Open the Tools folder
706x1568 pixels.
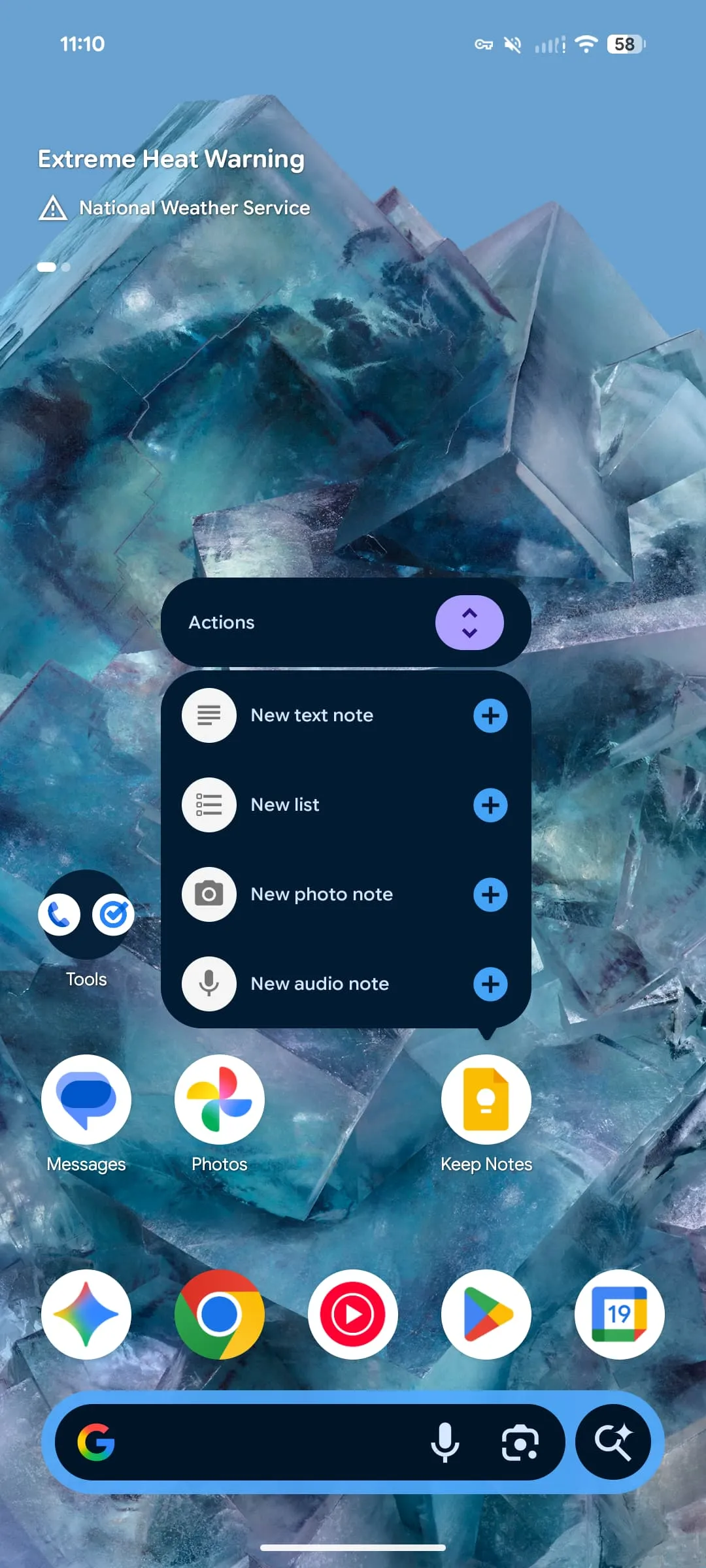(86, 915)
